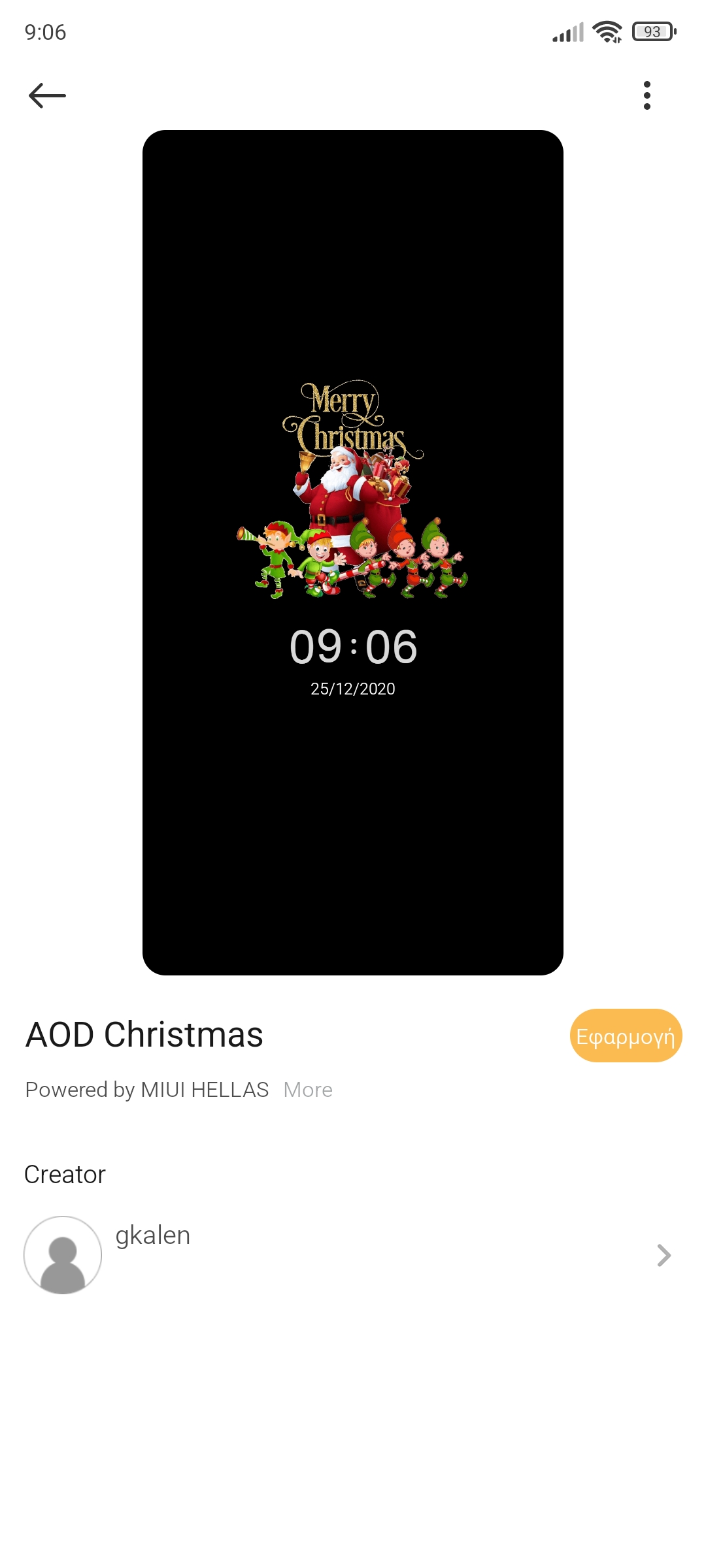
Task: Tap the orange Εφαρμογή apply button
Action: 626,1036
